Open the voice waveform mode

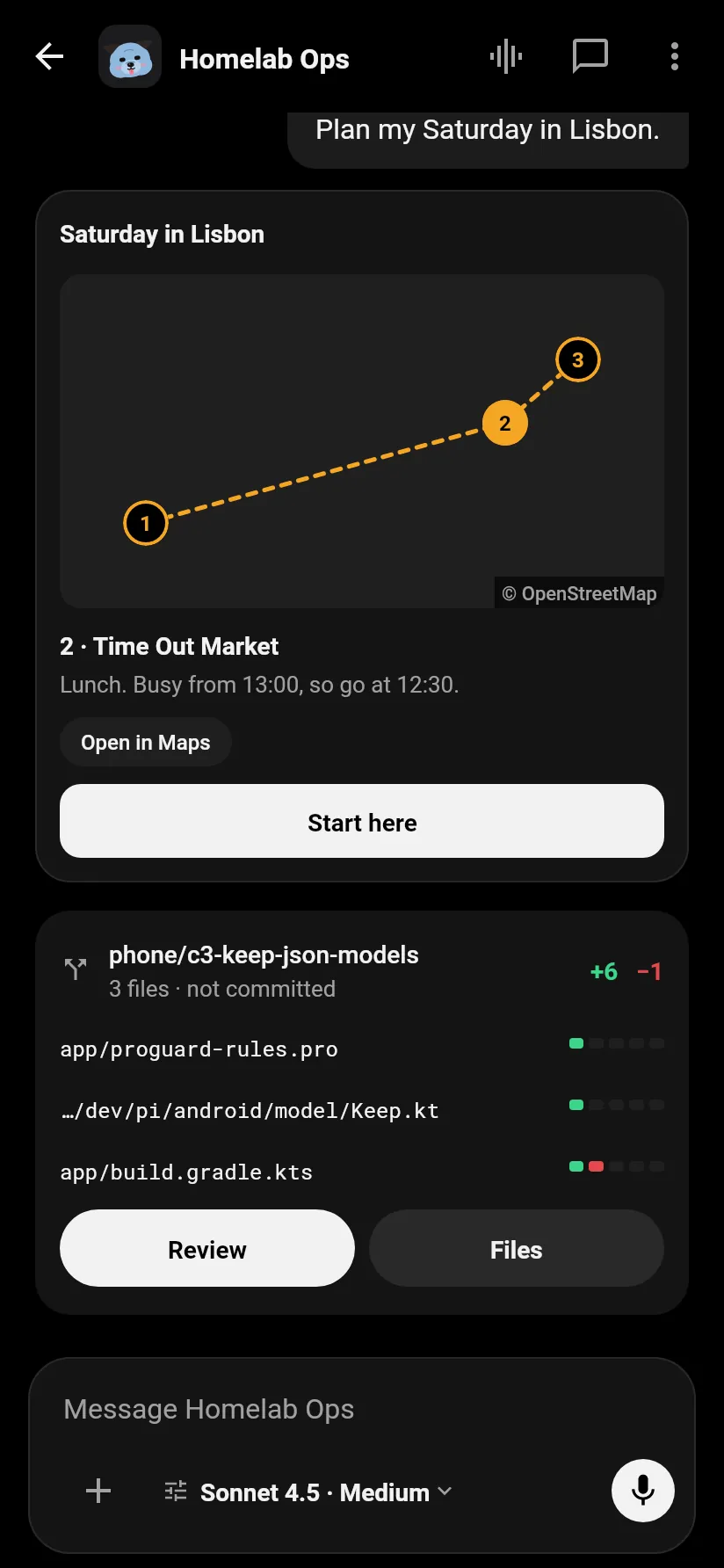coord(506,57)
